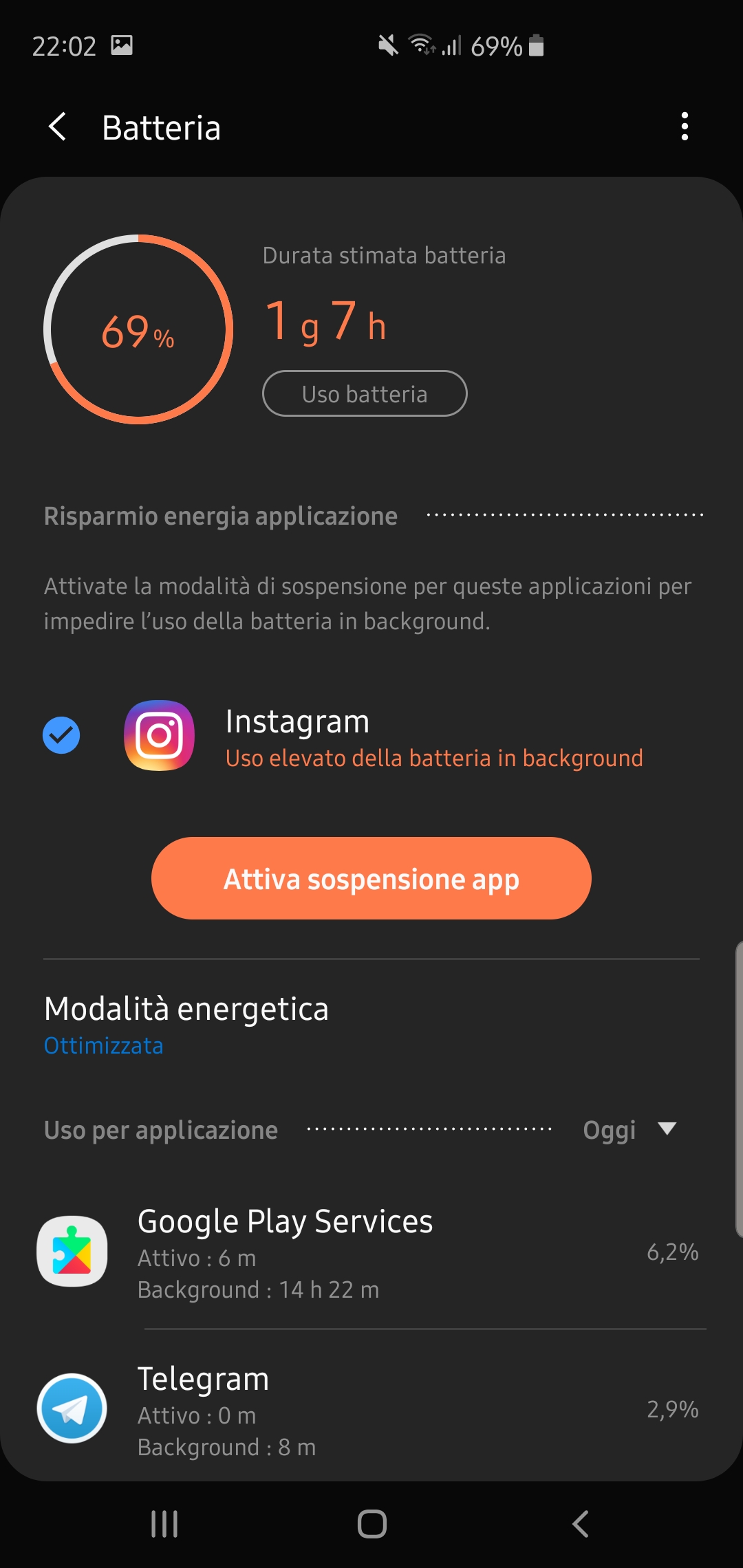Image resolution: width=743 pixels, height=1568 pixels.
Task: Go back from the Batteria screen
Action: tap(58, 127)
